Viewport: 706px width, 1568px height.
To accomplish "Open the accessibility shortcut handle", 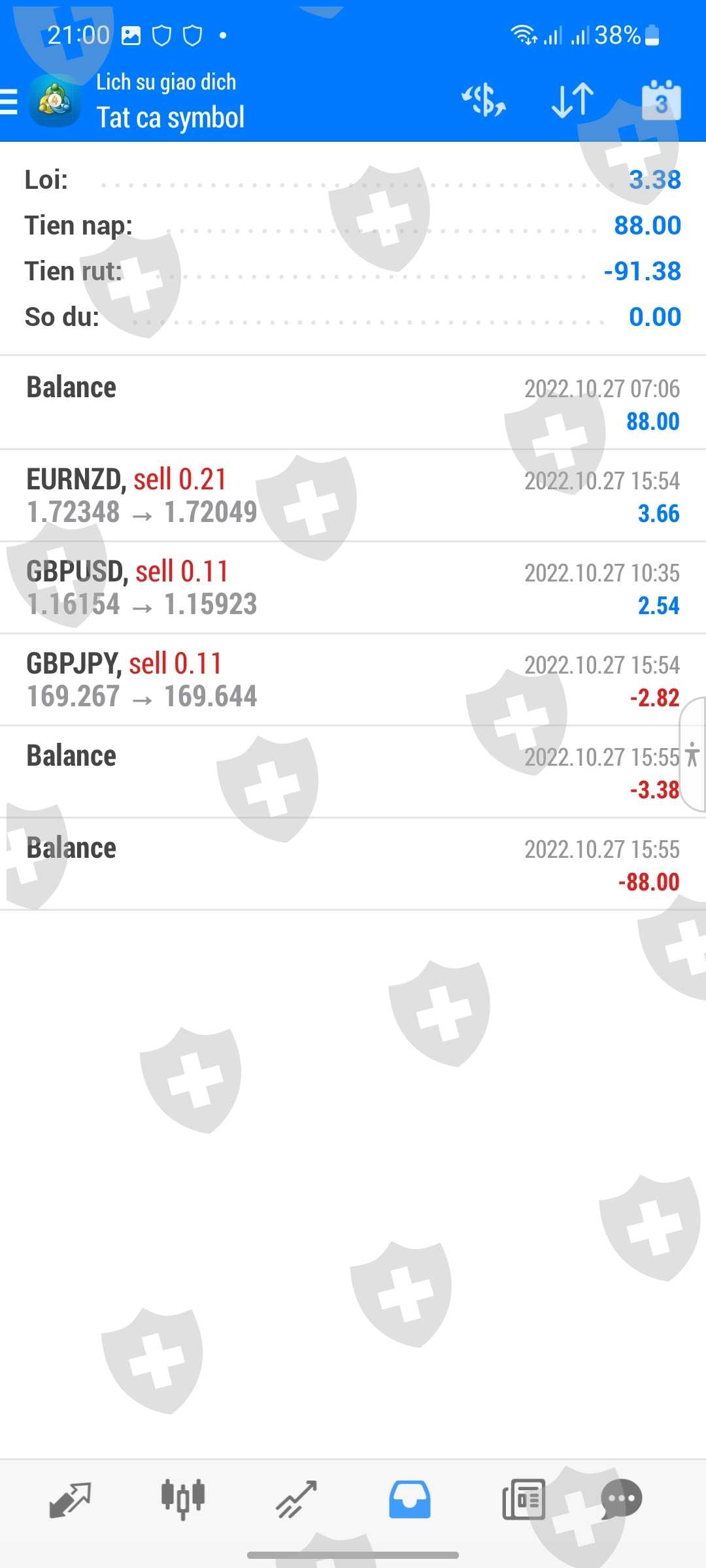I will (693, 755).
